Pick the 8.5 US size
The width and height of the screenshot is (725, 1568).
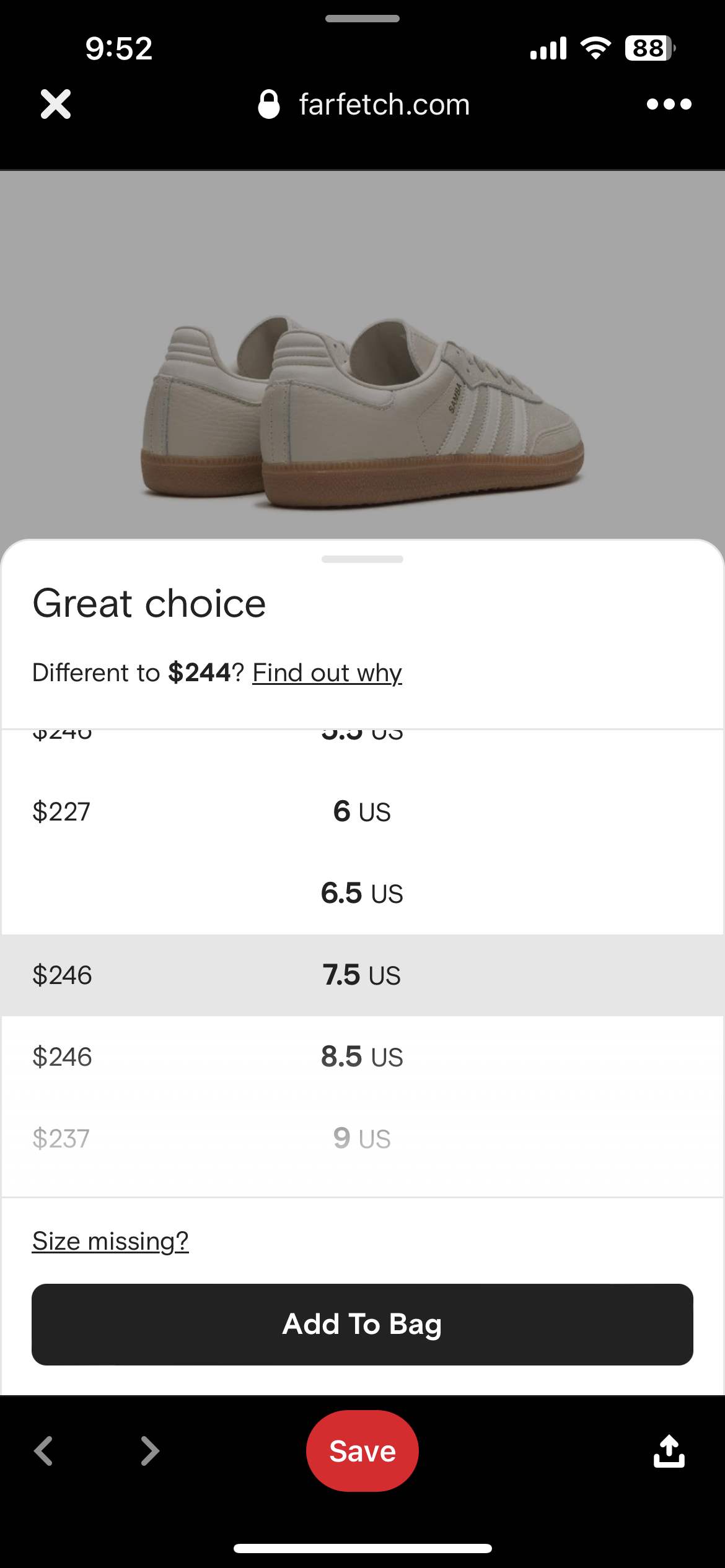coord(362,1057)
